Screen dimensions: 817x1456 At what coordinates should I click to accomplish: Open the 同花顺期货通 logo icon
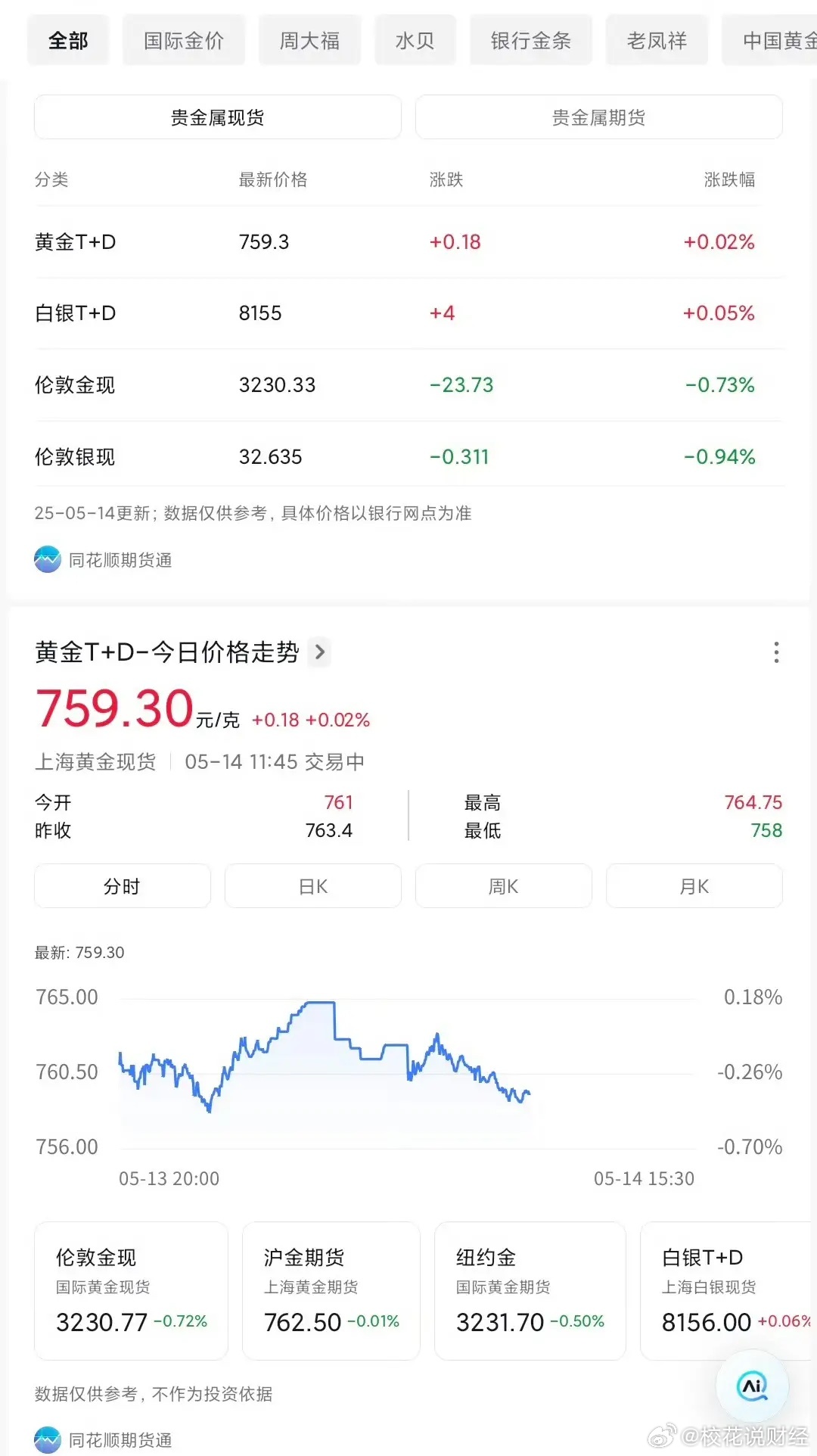47,560
